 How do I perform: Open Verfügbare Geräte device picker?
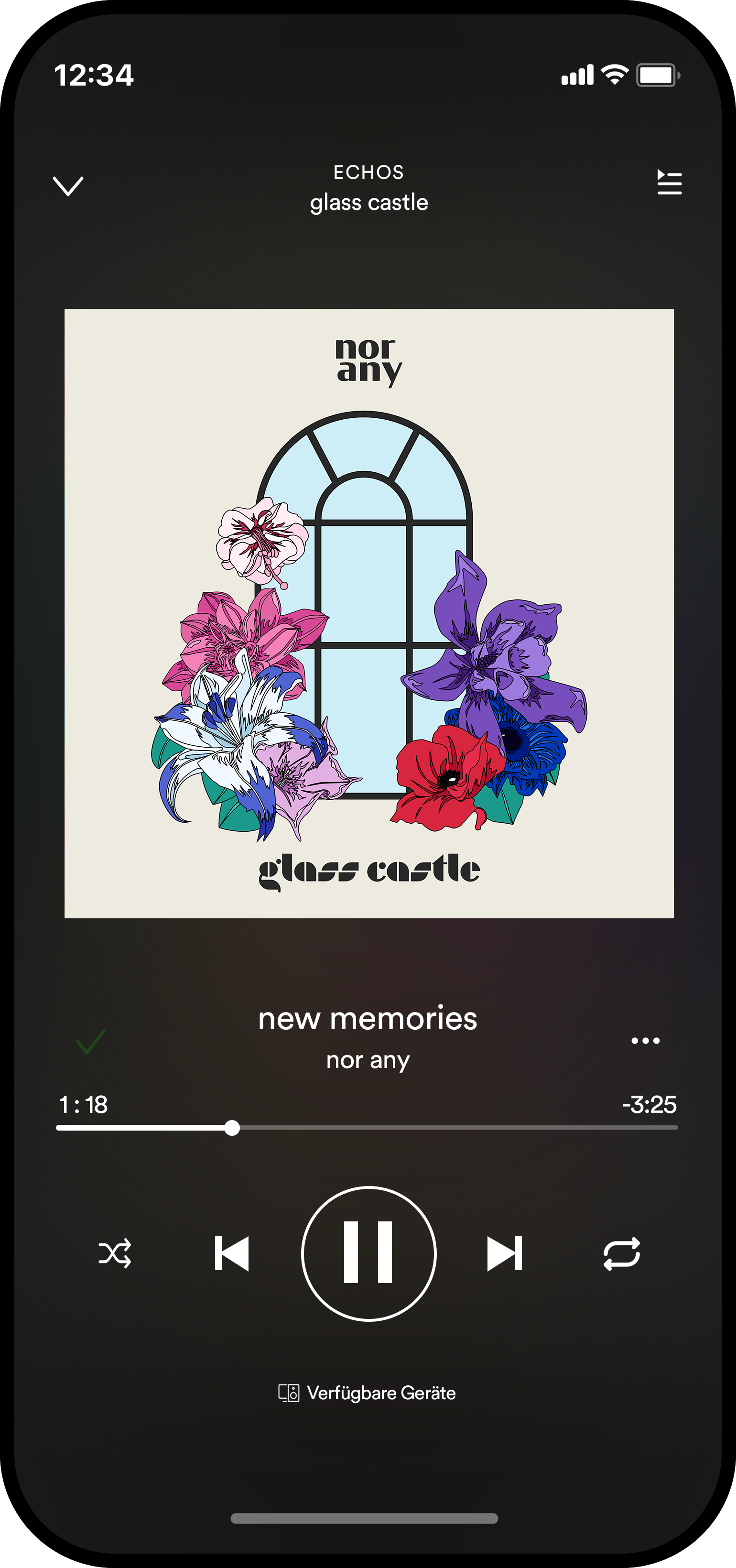367,1393
